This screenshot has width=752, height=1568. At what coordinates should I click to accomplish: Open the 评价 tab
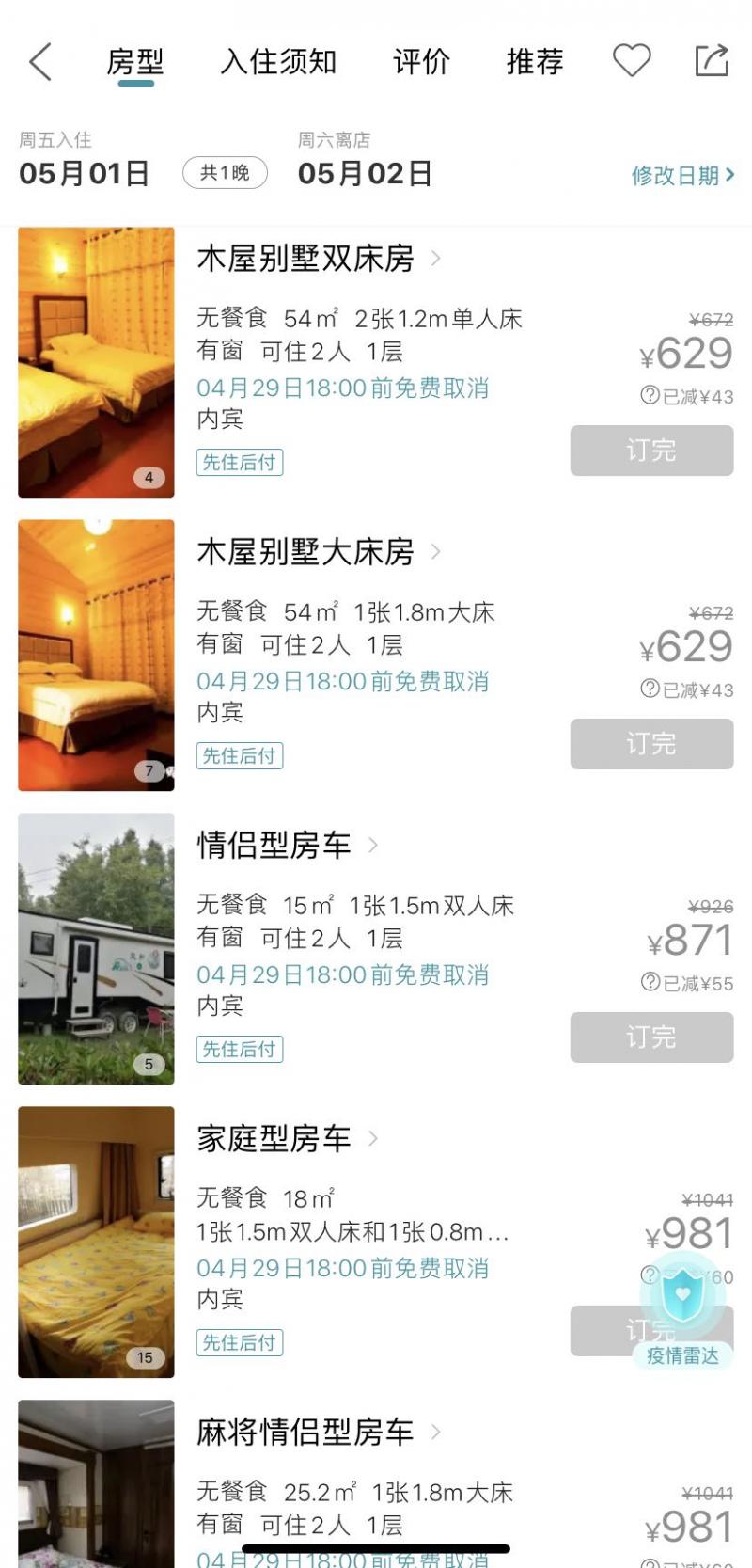(421, 62)
